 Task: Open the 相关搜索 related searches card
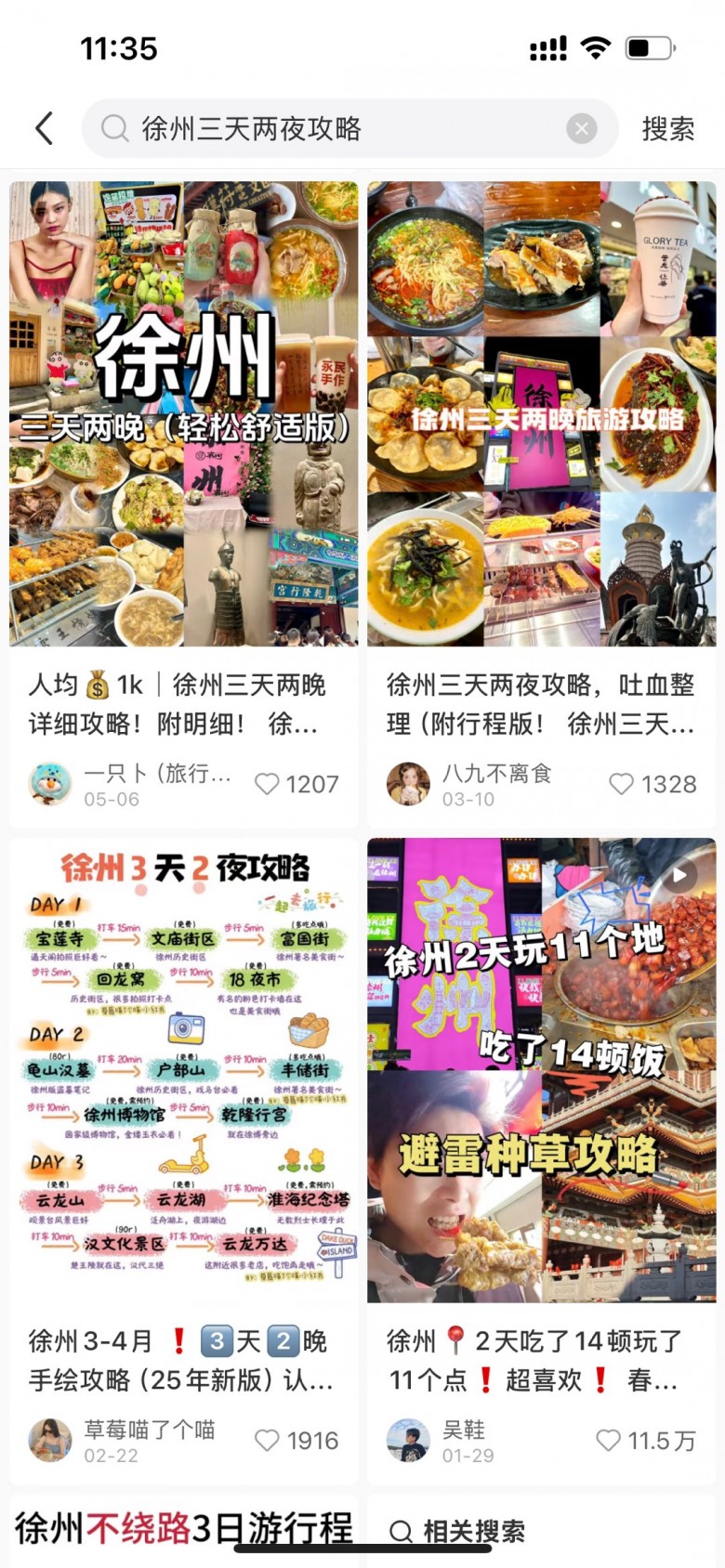coord(541,1531)
